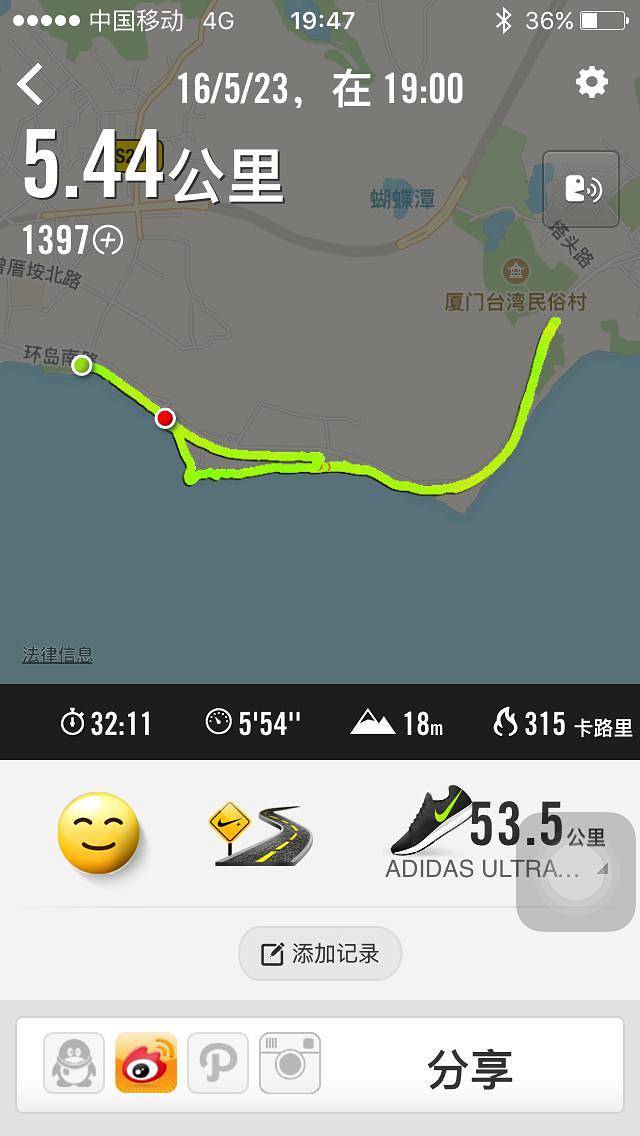Tap the voice feedback button on map
This screenshot has height=1136, width=640.
point(581,189)
